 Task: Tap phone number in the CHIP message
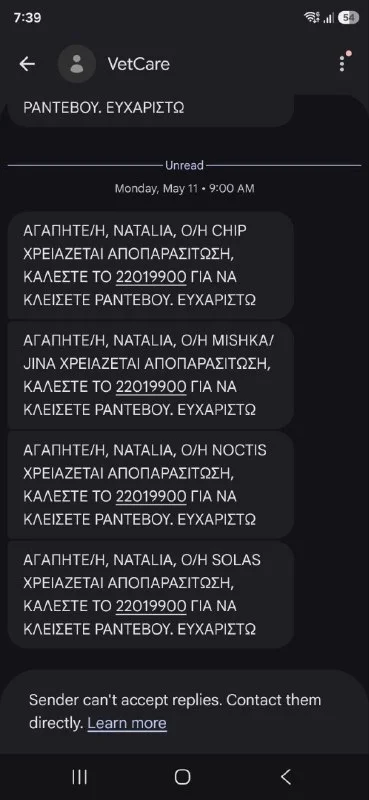click(x=151, y=277)
